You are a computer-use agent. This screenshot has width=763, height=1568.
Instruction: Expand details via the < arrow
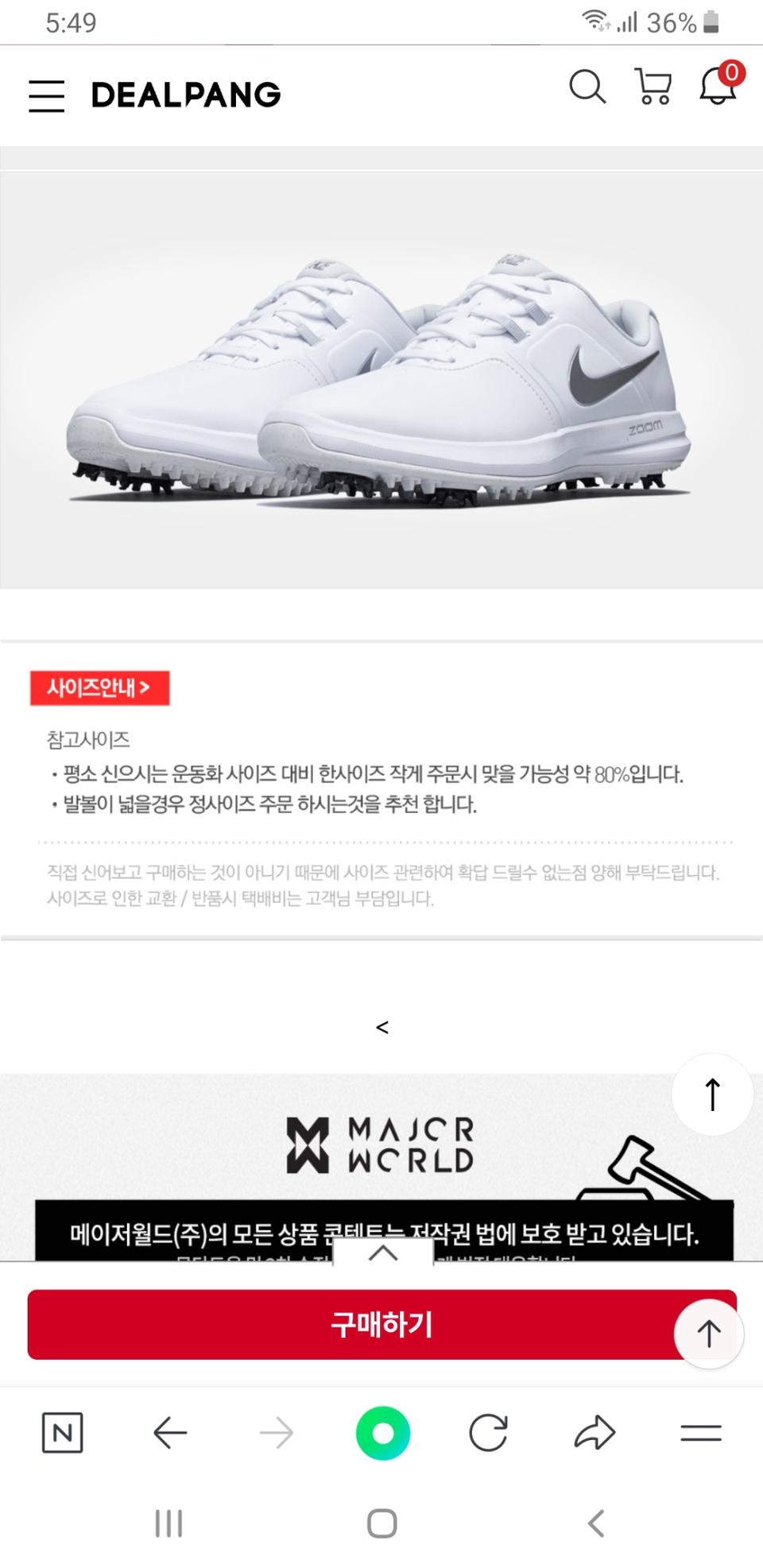(x=382, y=1026)
